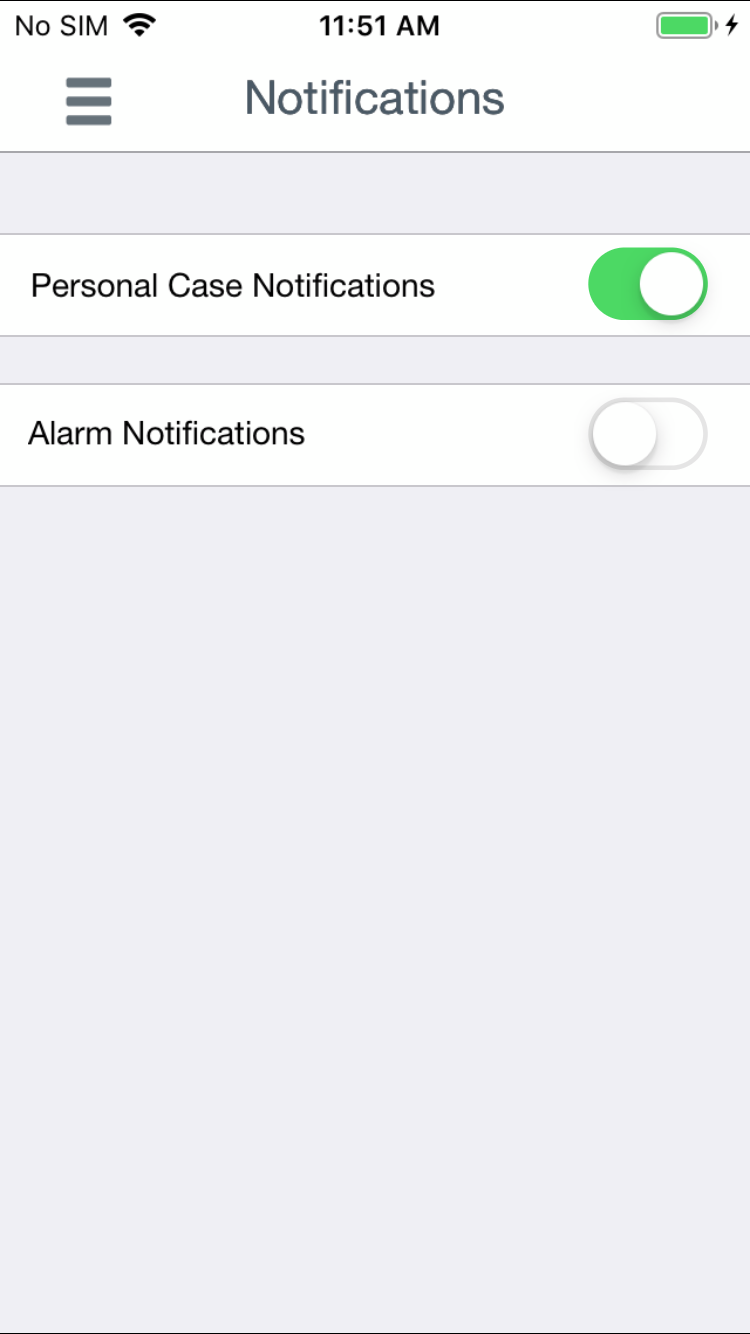
Task: Enable Alarm Notifications switch
Action: [647, 434]
